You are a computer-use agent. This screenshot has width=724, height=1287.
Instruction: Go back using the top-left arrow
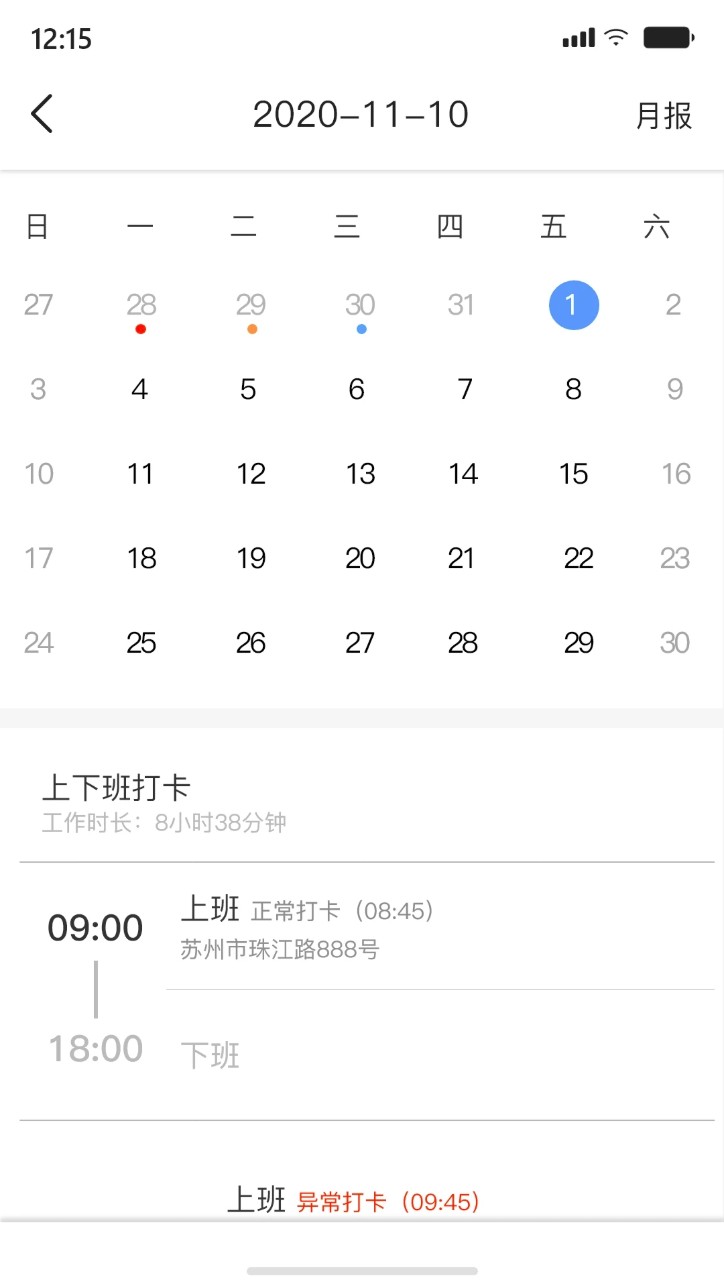pos(42,115)
